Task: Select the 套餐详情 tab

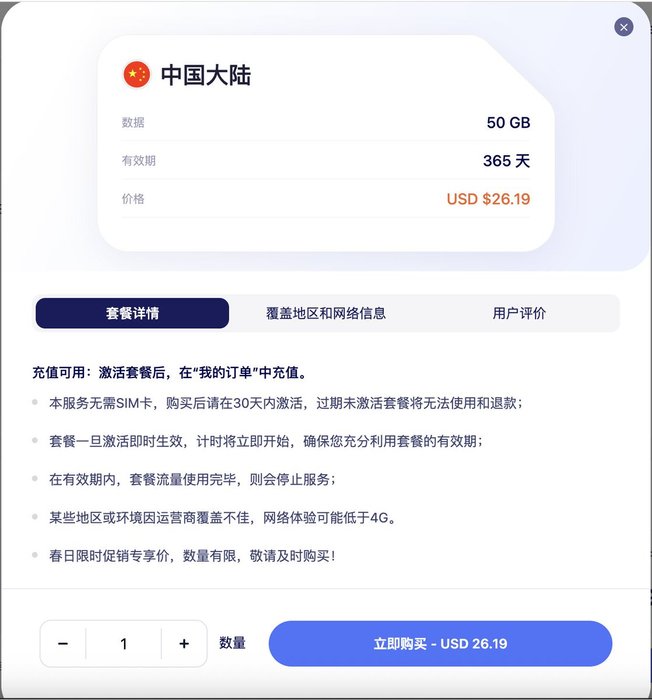Action: tap(132, 313)
